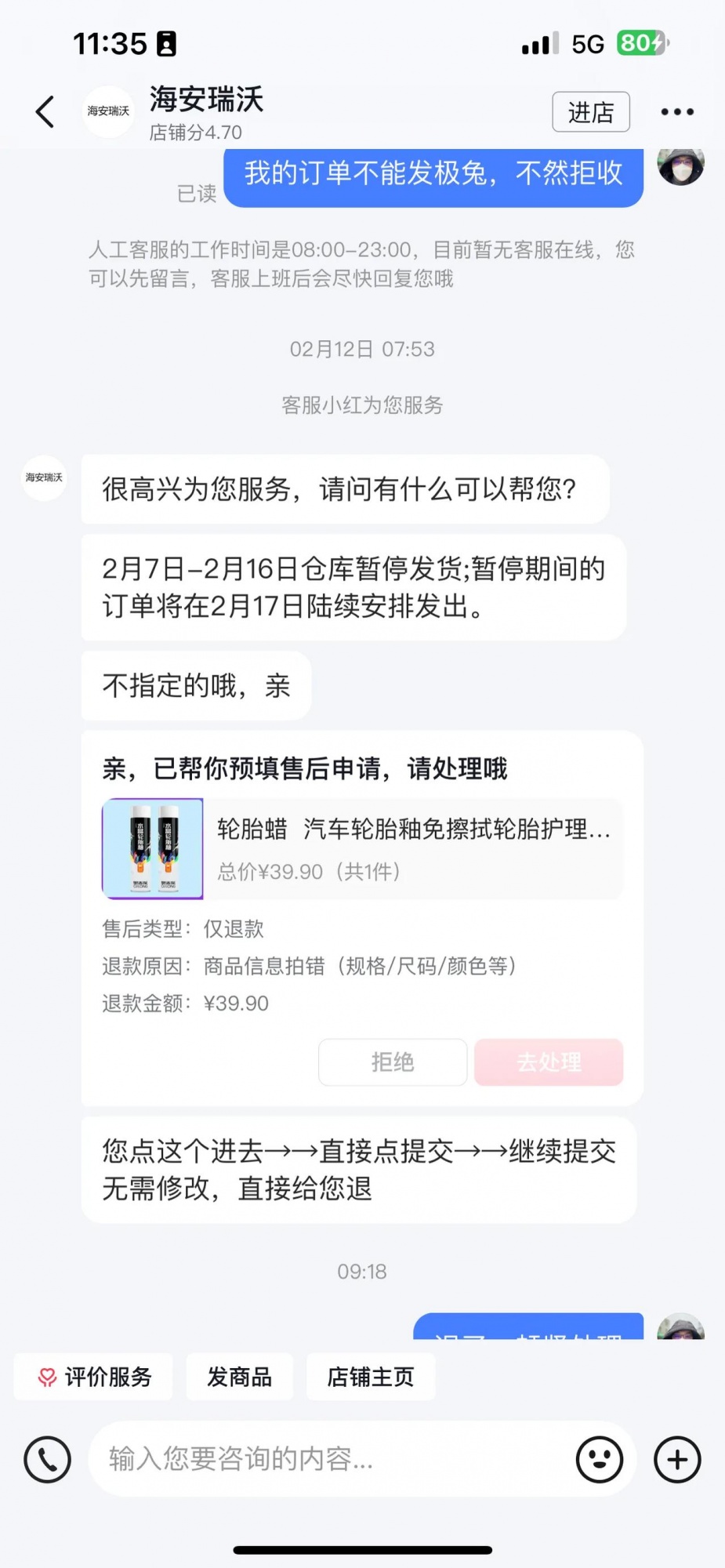Open the 轮胎蜡 product card
This screenshot has width=725, height=1568.
[x=362, y=848]
